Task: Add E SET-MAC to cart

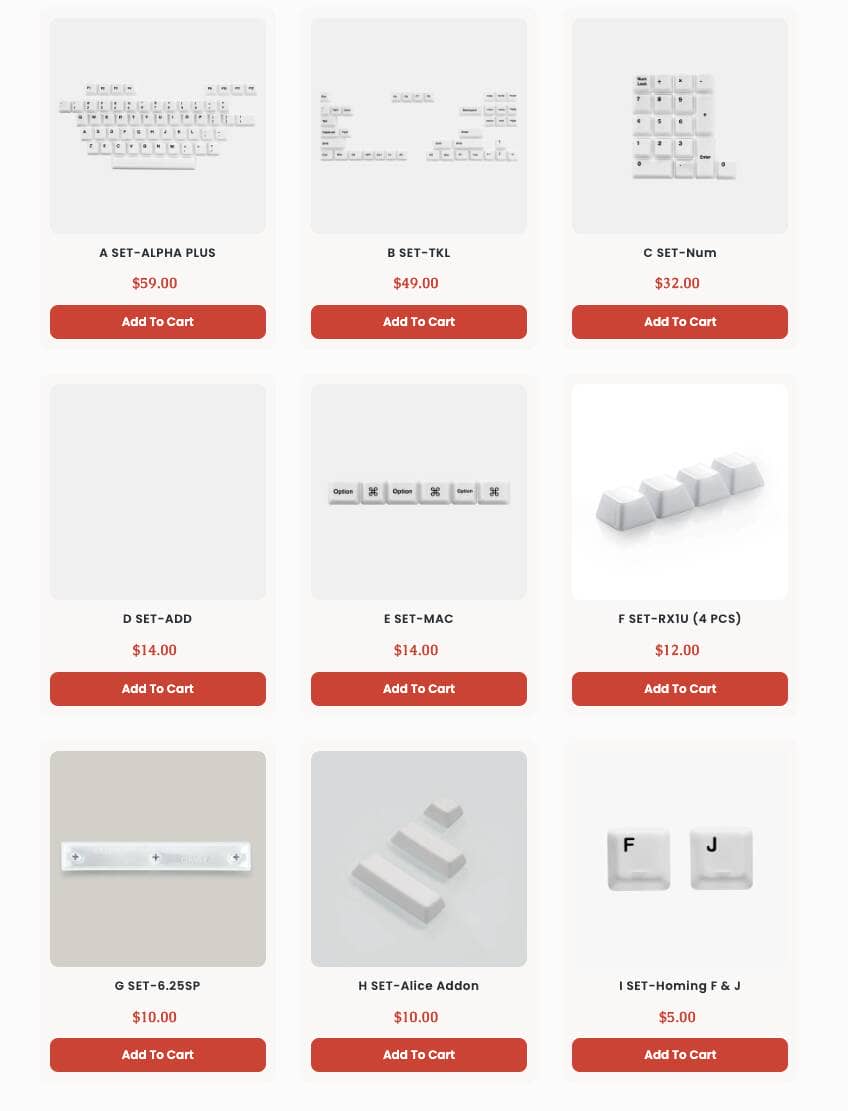Action: (419, 689)
